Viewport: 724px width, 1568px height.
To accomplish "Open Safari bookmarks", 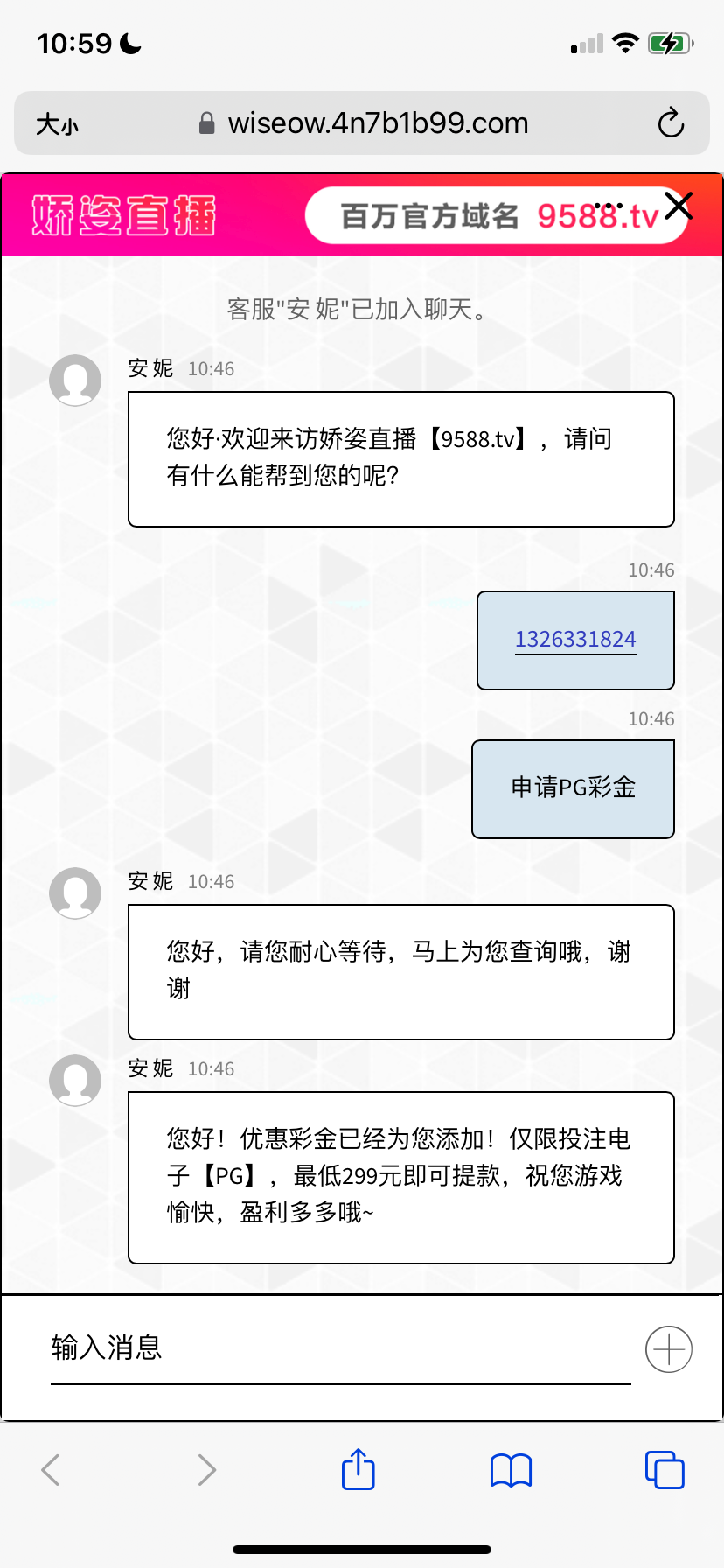I will (512, 1469).
